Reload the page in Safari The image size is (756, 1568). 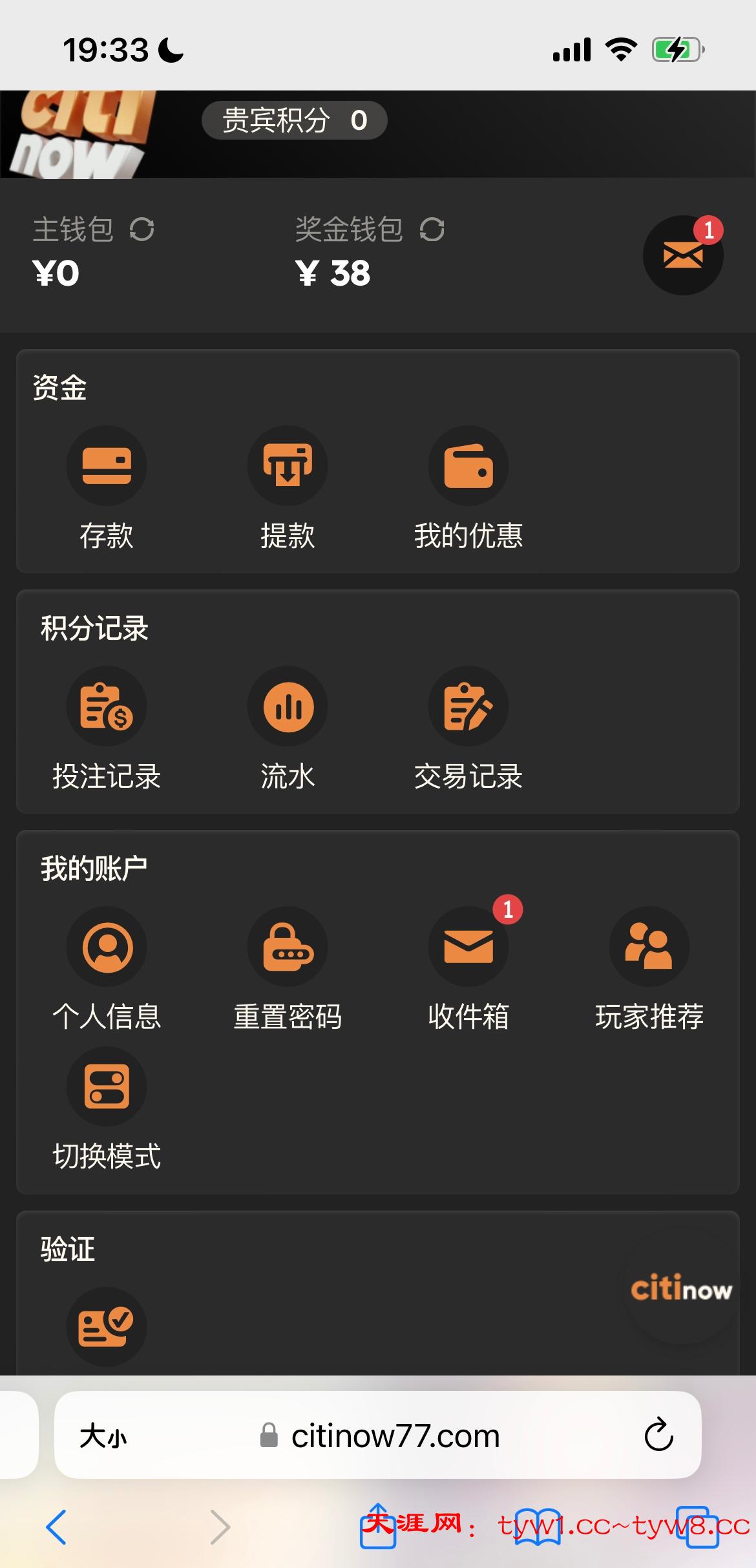(x=658, y=1436)
